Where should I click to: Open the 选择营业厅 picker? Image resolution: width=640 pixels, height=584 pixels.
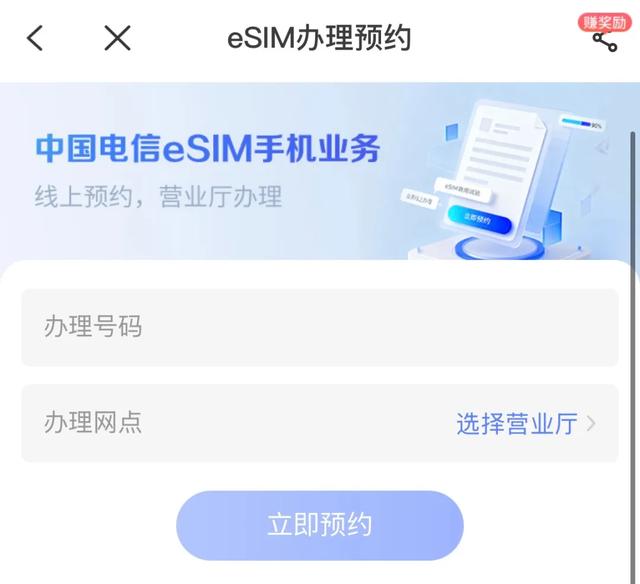[525, 423]
